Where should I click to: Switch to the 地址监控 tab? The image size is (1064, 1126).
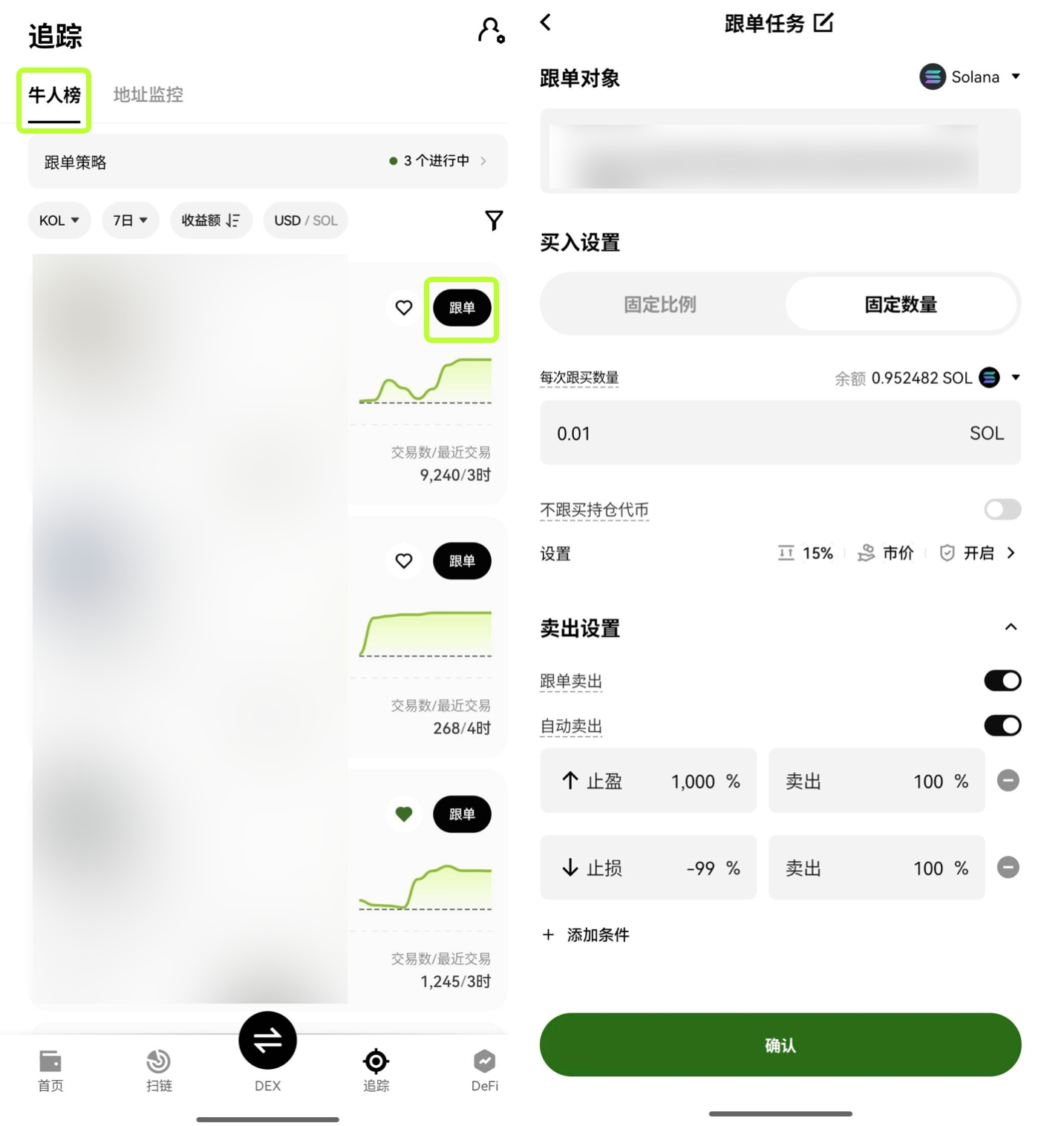(148, 95)
